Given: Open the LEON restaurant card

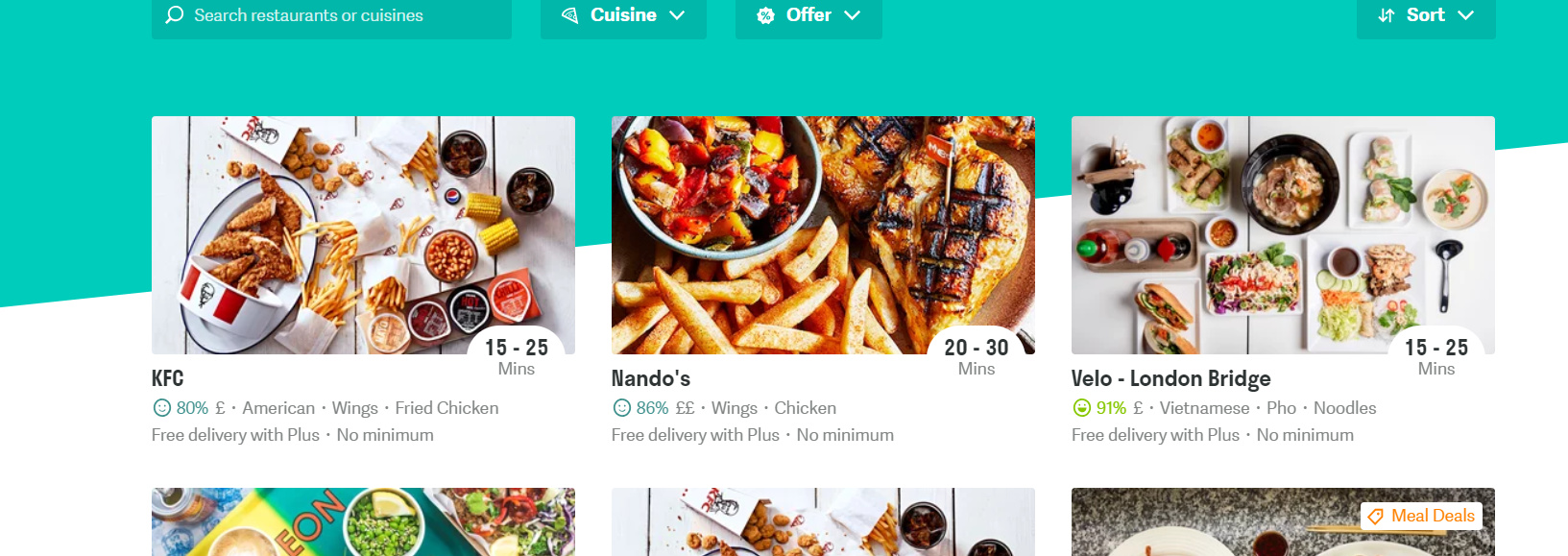Looking at the screenshot, I should (x=363, y=523).
